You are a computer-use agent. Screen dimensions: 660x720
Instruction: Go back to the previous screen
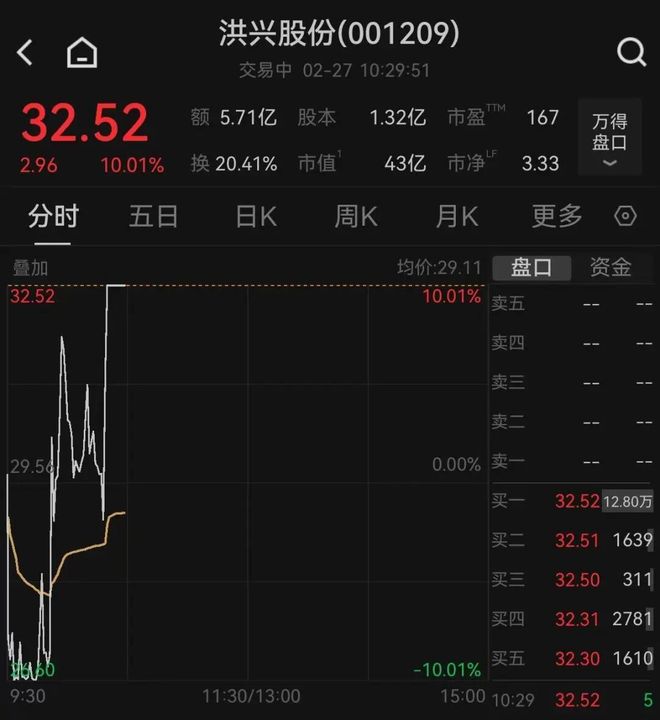[26, 52]
